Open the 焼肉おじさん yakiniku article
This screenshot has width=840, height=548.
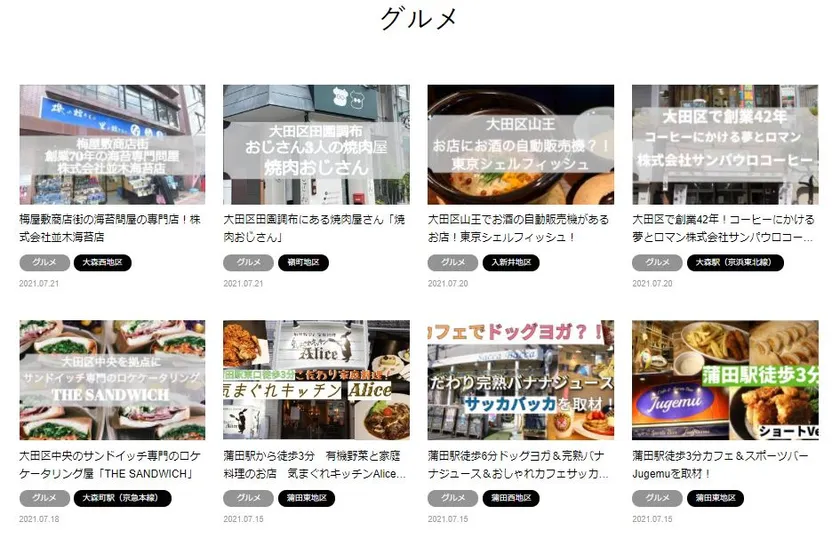(x=316, y=145)
